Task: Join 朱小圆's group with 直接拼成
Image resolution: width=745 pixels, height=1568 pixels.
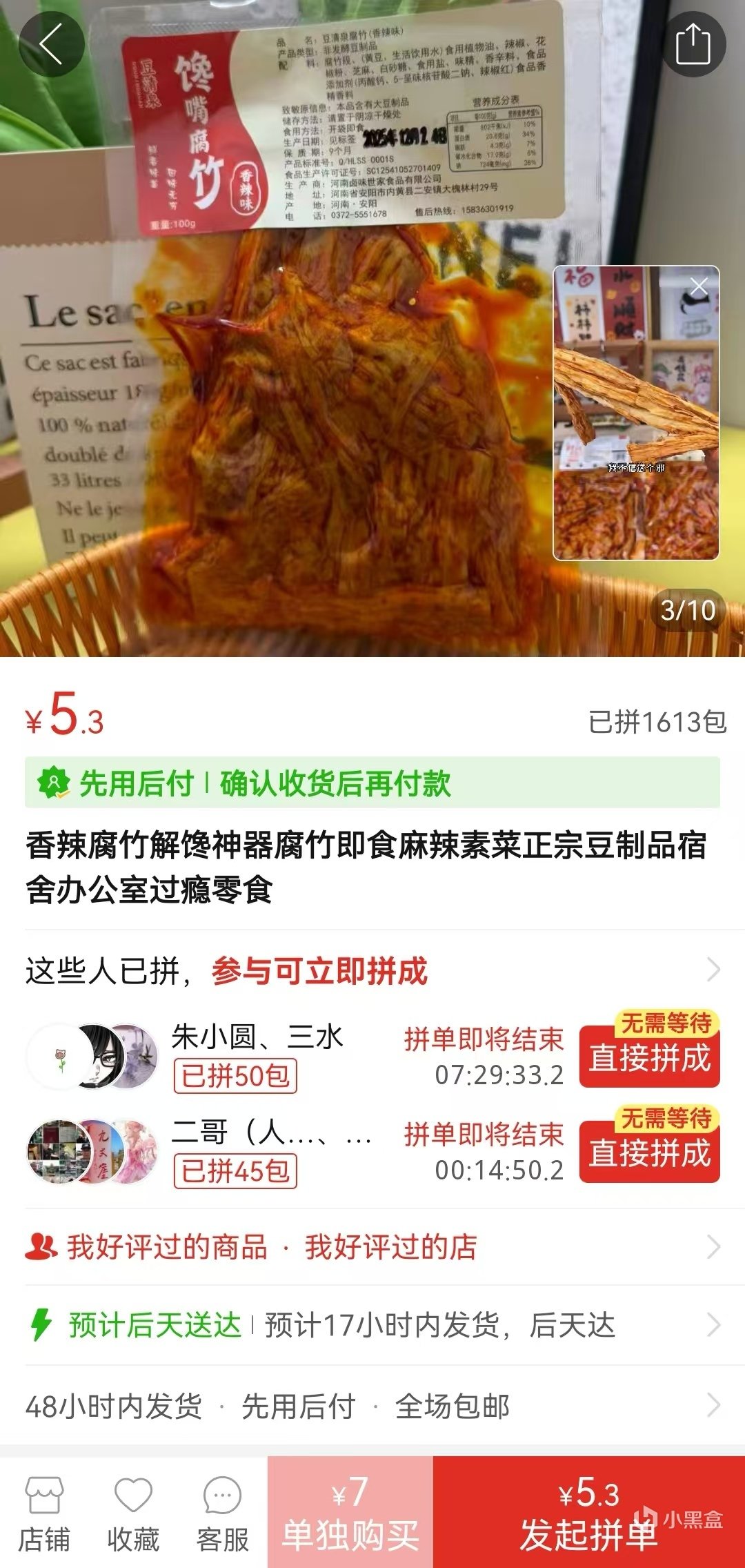Action: pos(649,1057)
